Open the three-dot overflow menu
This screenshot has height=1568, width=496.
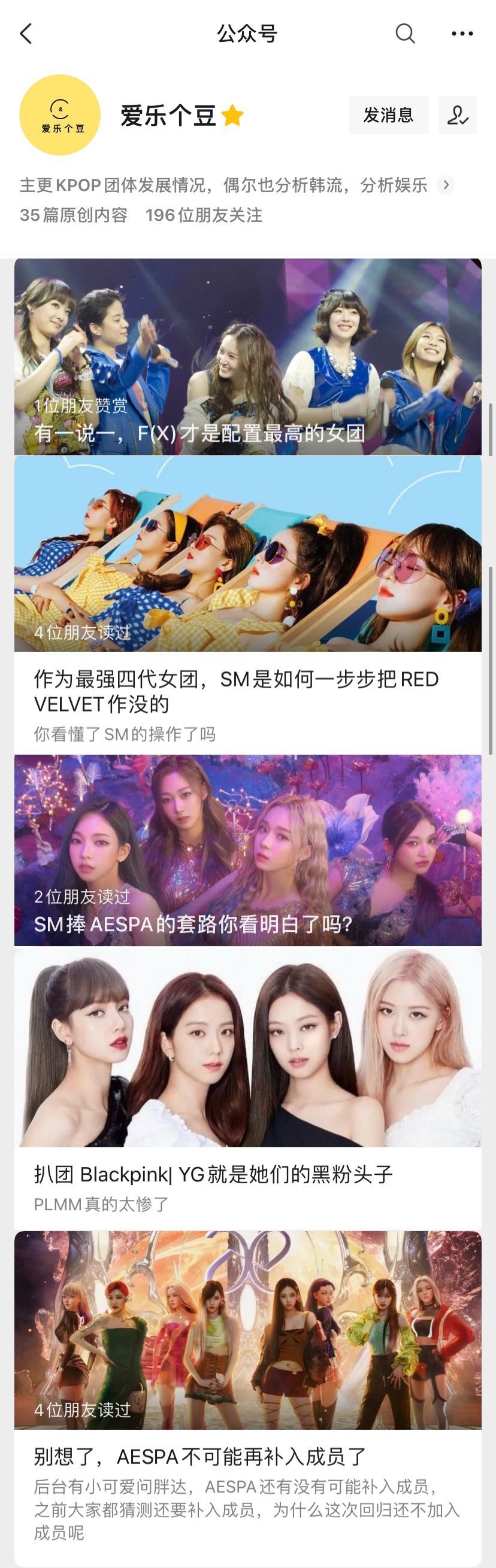pos(462,34)
